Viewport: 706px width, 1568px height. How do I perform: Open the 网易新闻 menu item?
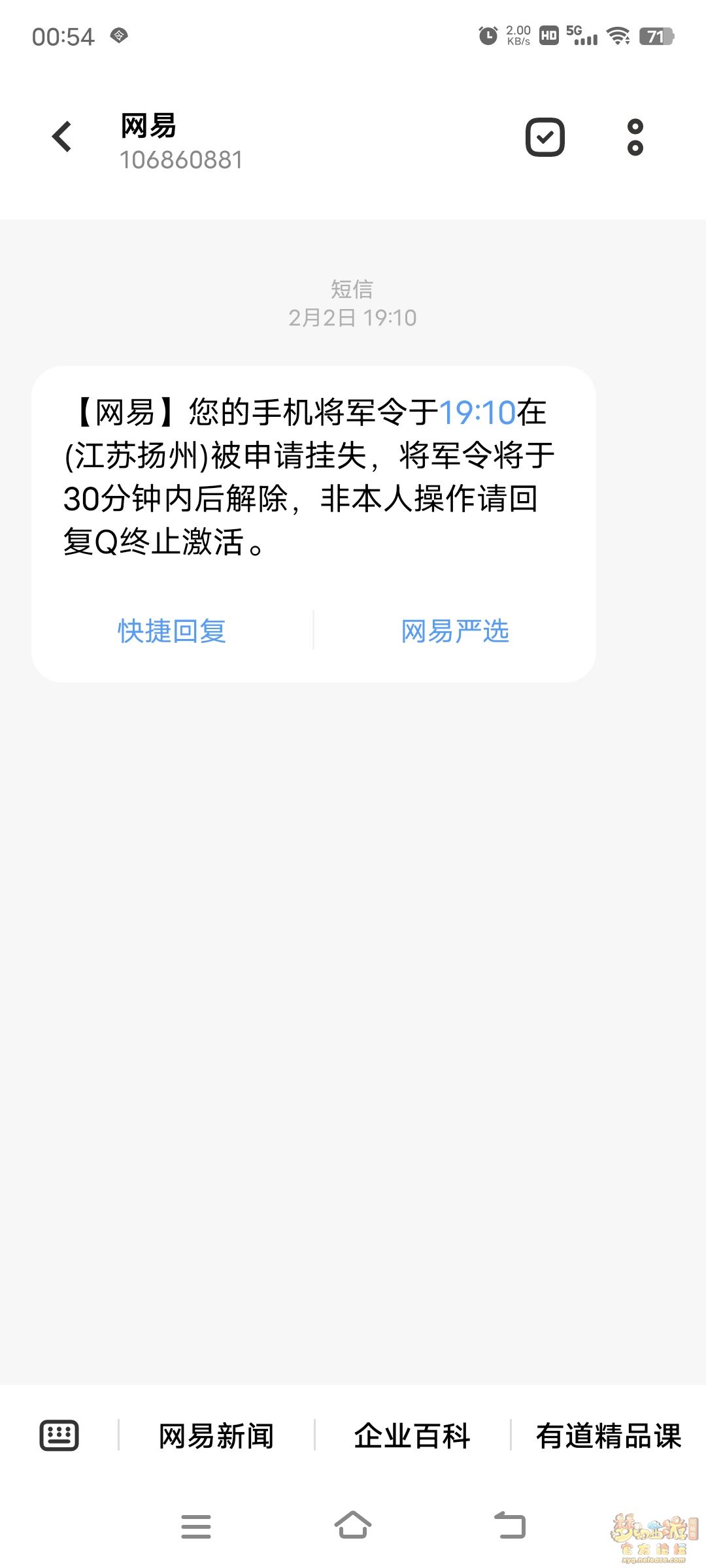click(x=216, y=1436)
